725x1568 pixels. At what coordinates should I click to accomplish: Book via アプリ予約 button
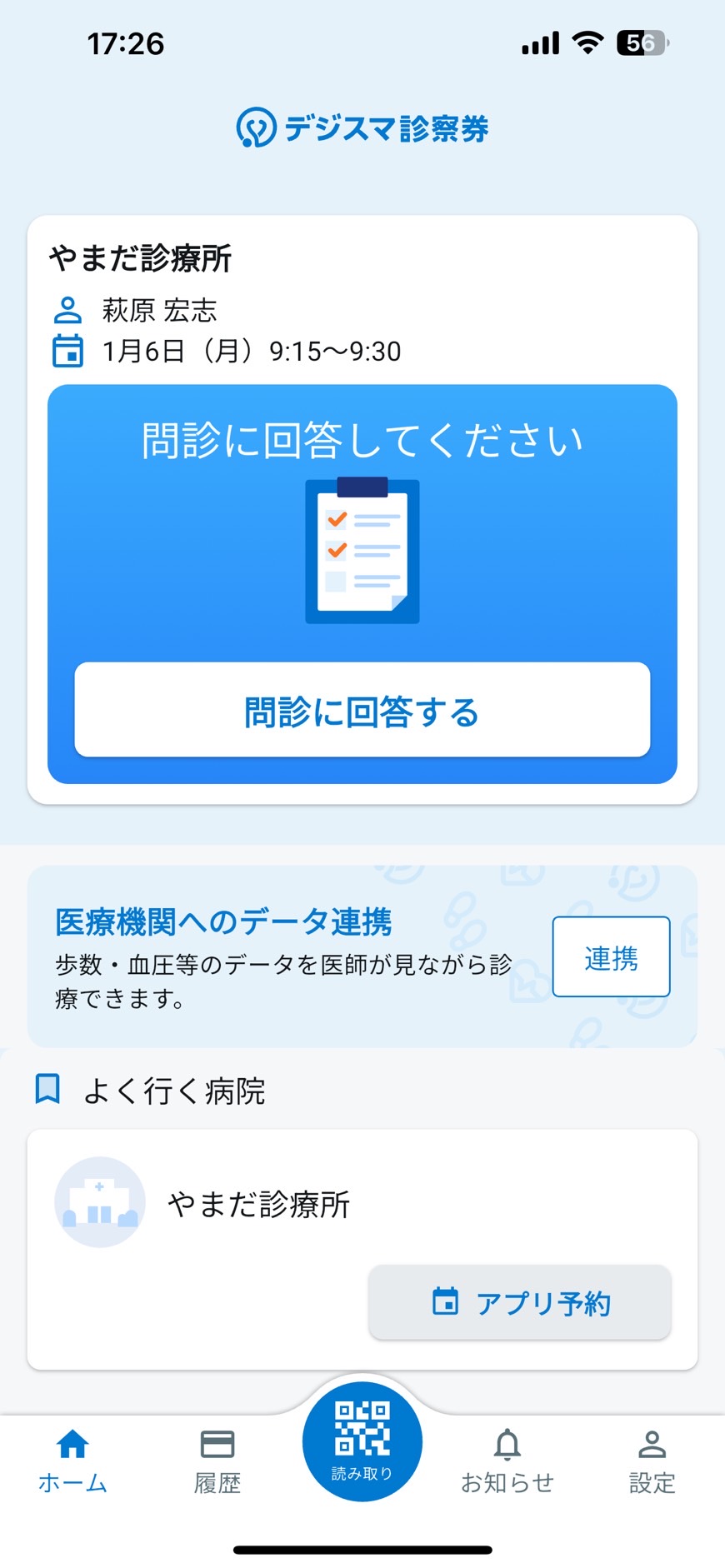[520, 1302]
